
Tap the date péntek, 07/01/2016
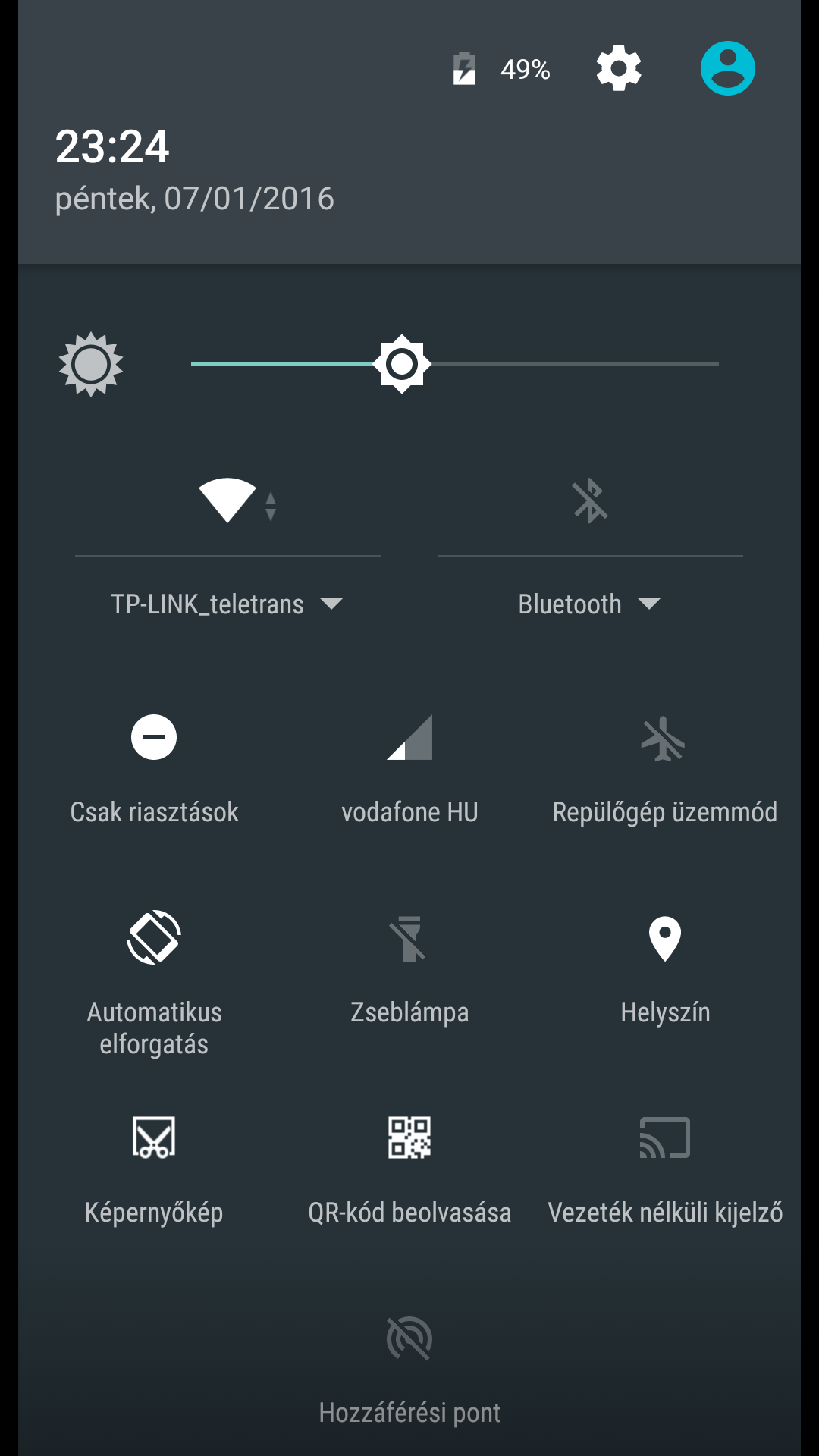click(x=194, y=199)
